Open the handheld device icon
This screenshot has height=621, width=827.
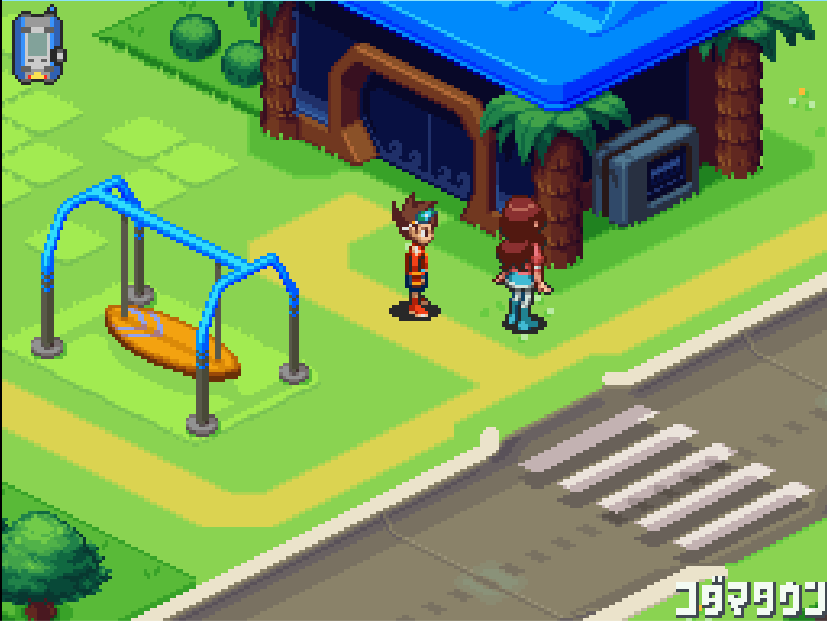click(x=38, y=44)
